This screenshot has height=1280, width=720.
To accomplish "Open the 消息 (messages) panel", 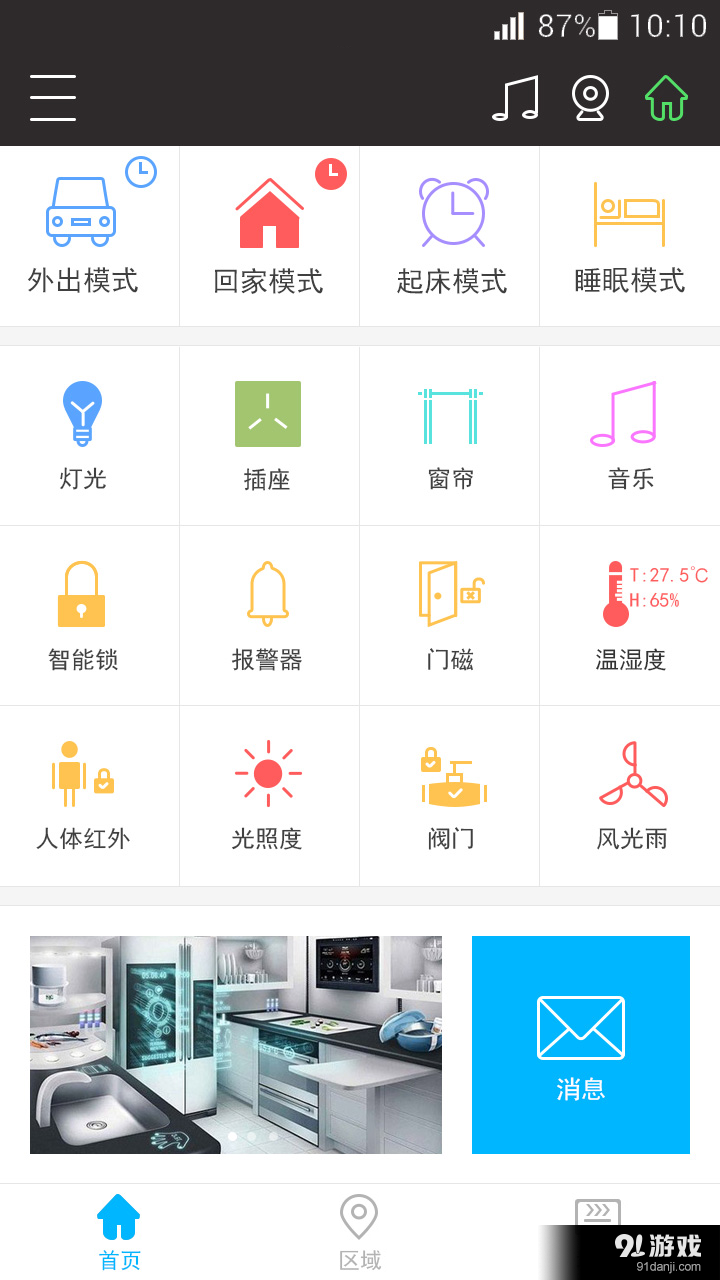I will (580, 1044).
